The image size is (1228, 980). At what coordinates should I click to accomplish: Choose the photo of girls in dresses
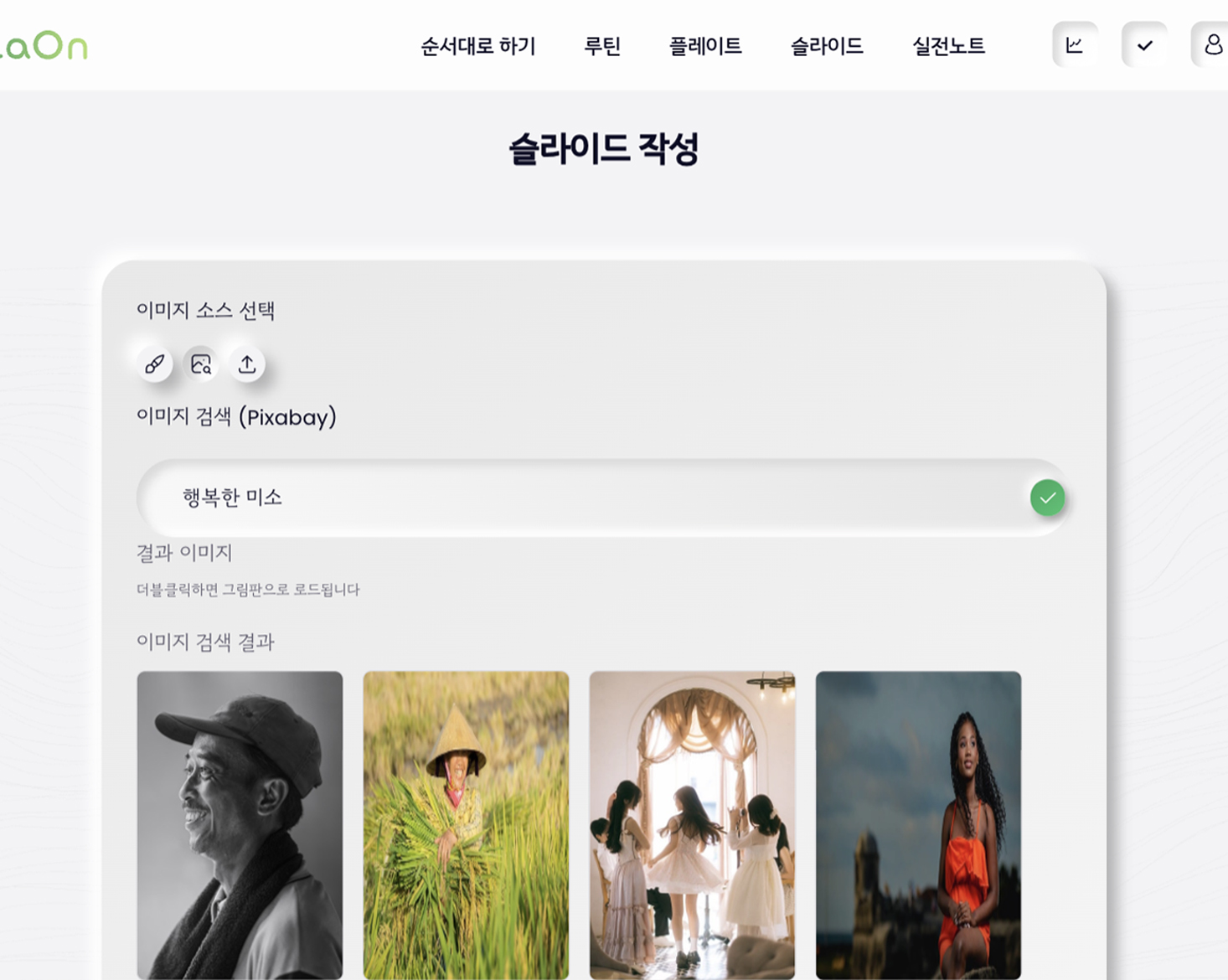[692, 825]
